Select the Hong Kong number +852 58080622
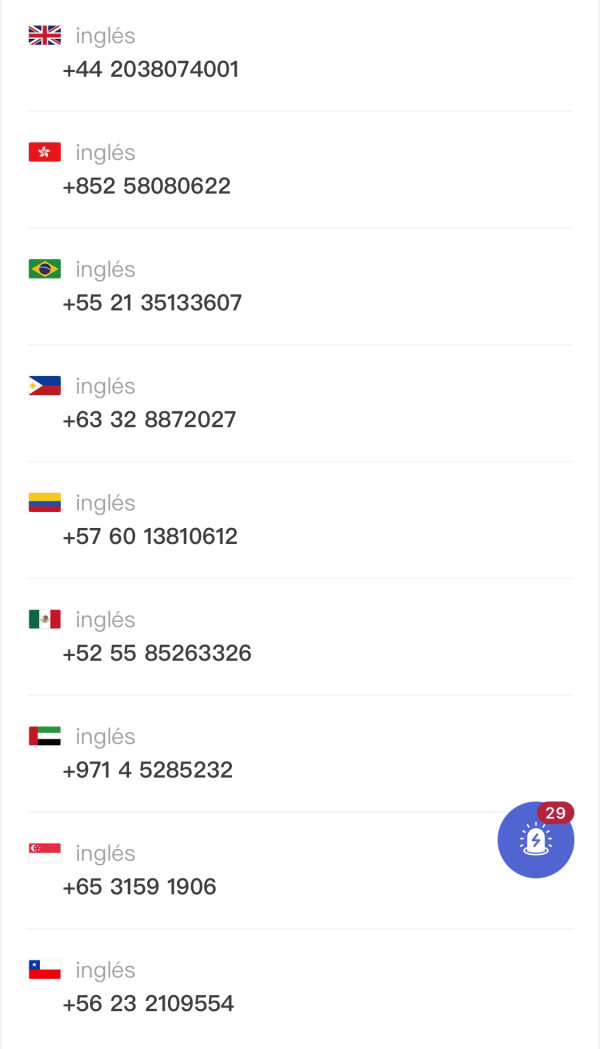This screenshot has width=600, height=1049. click(x=146, y=185)
